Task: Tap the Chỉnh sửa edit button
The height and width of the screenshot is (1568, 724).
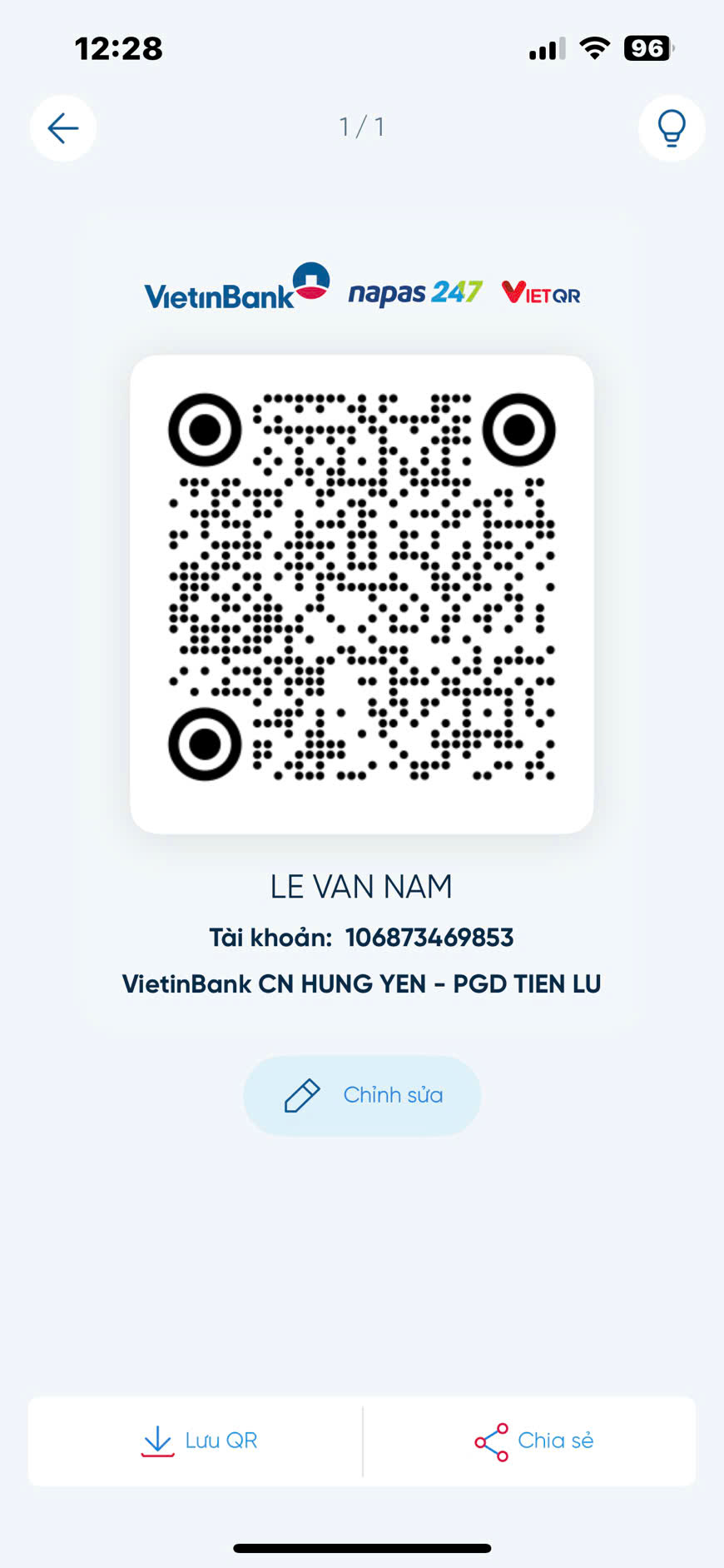Action: click(362, 1095)
